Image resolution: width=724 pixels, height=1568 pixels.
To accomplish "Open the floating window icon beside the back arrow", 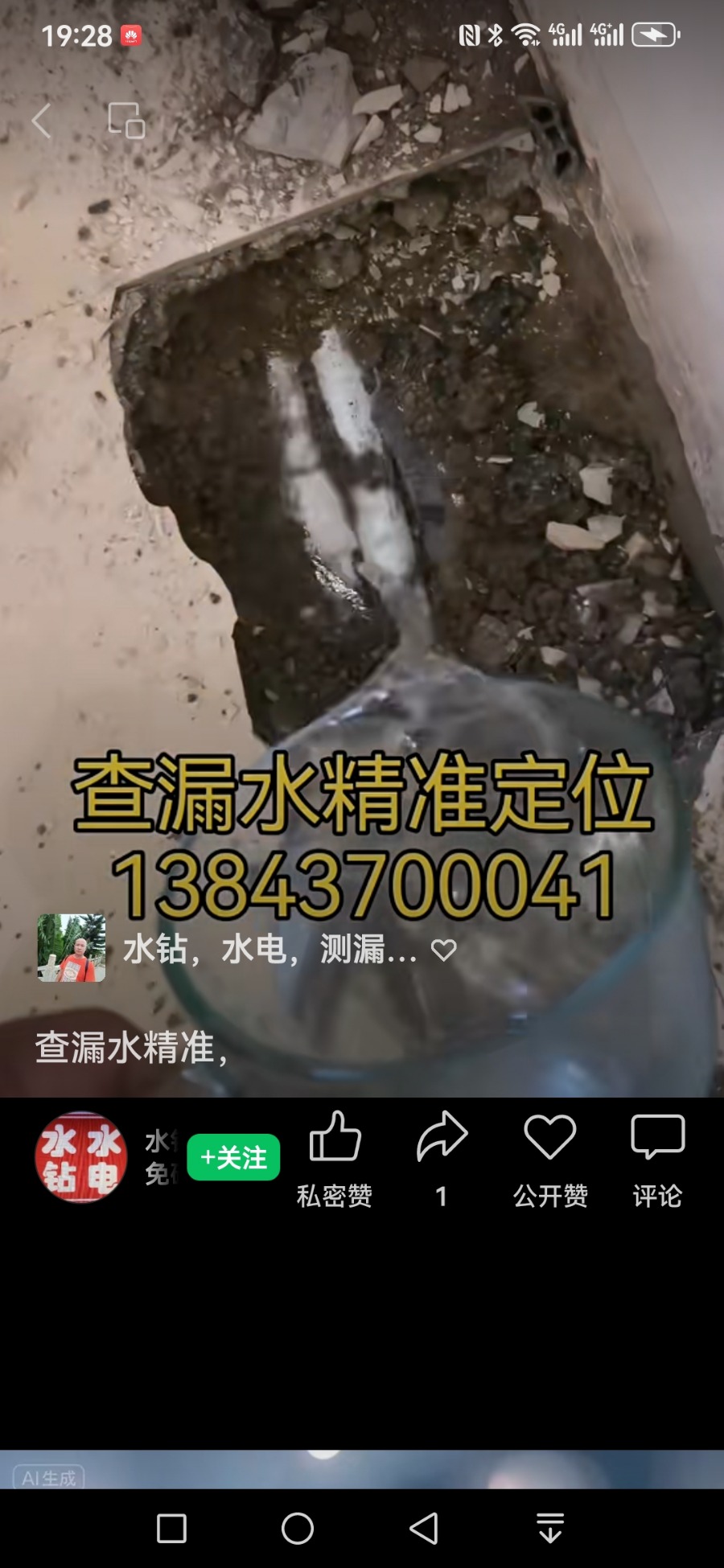I will pos(126,121).
